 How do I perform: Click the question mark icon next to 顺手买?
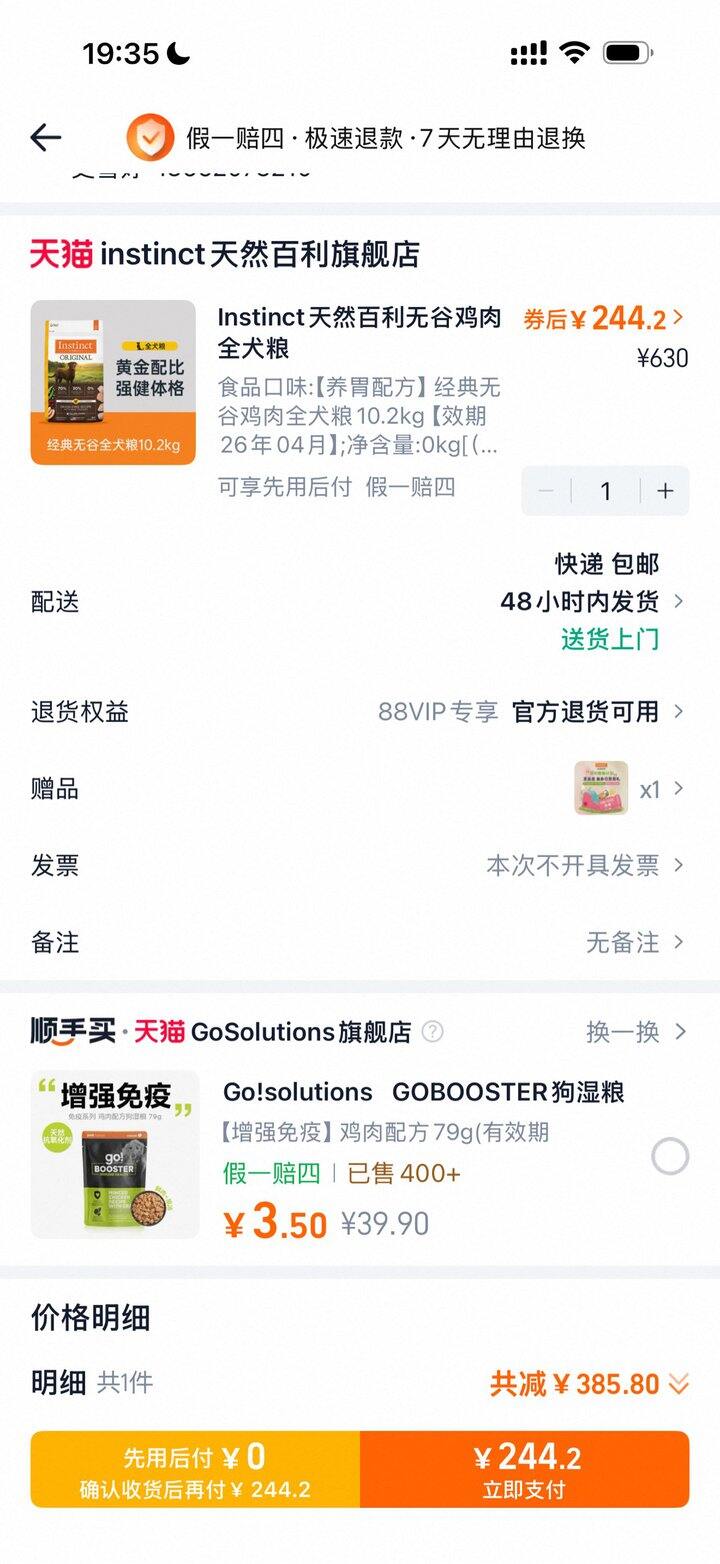pyautogui.click(x=433, y=1033)
